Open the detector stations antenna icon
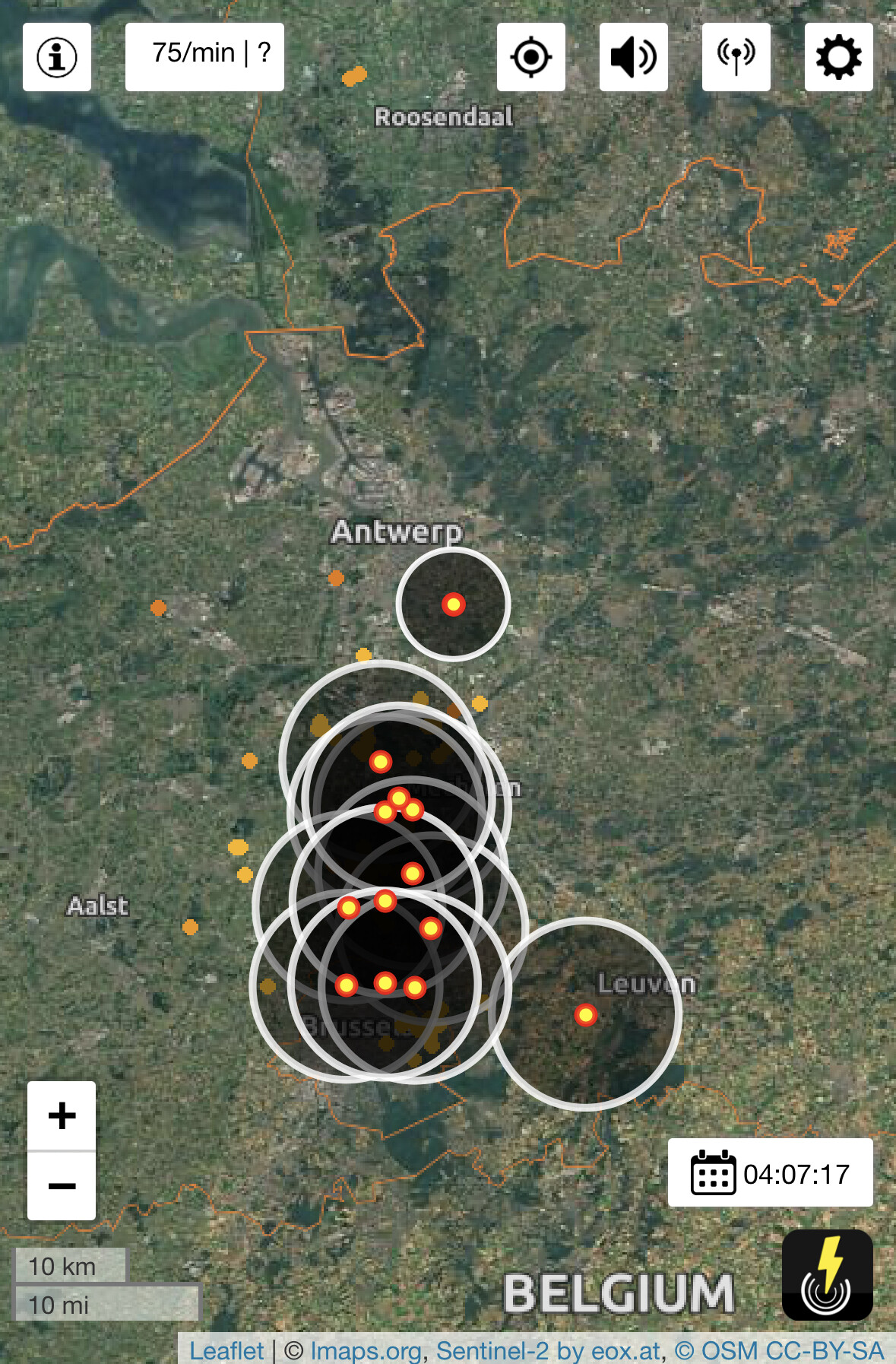The image size is (896, 1364). (x=736, y=57)
